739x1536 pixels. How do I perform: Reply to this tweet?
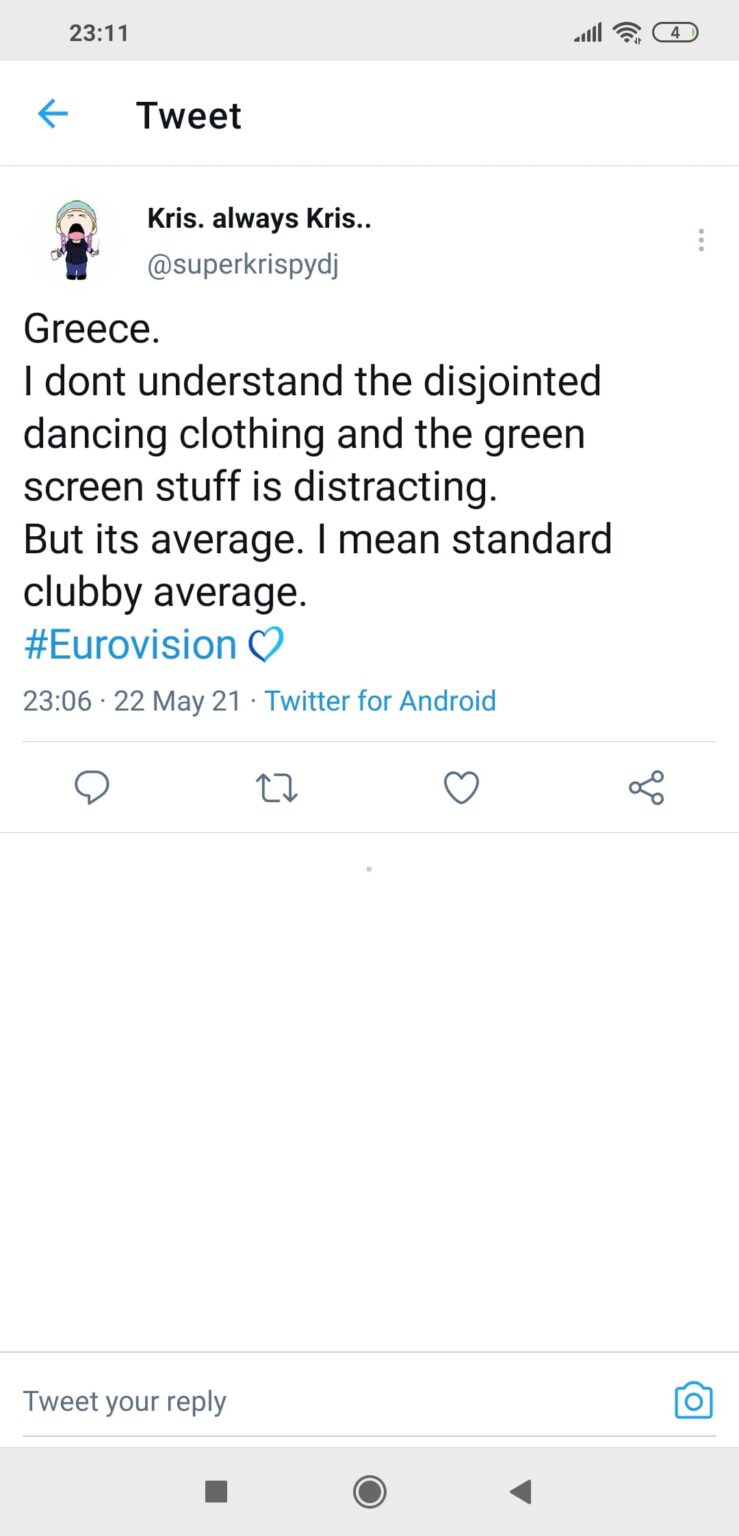pyautogui.click(x=92, y=788)
